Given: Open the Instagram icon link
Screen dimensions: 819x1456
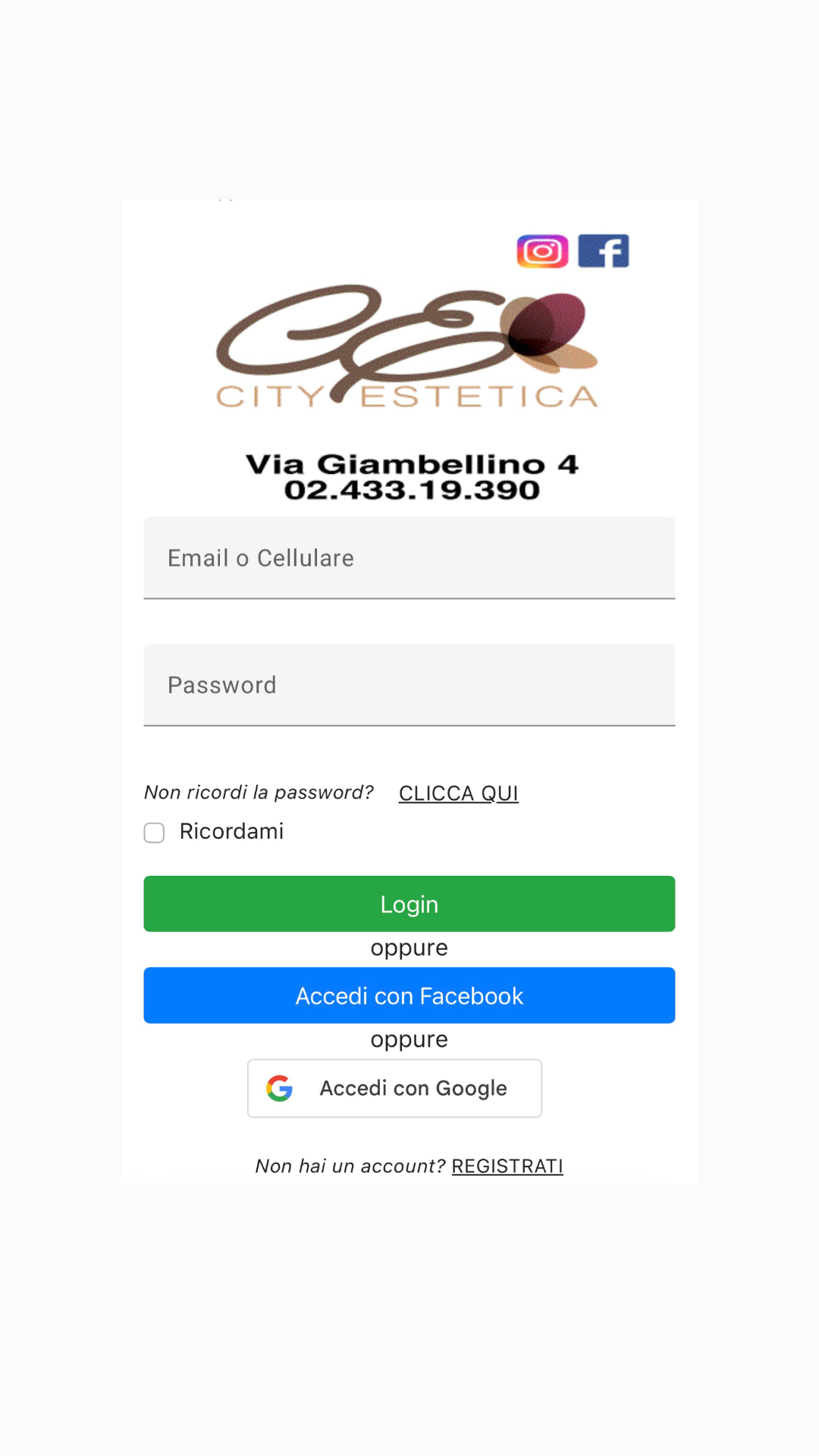Looking at the screenshot, I should (x=542, y=251).
